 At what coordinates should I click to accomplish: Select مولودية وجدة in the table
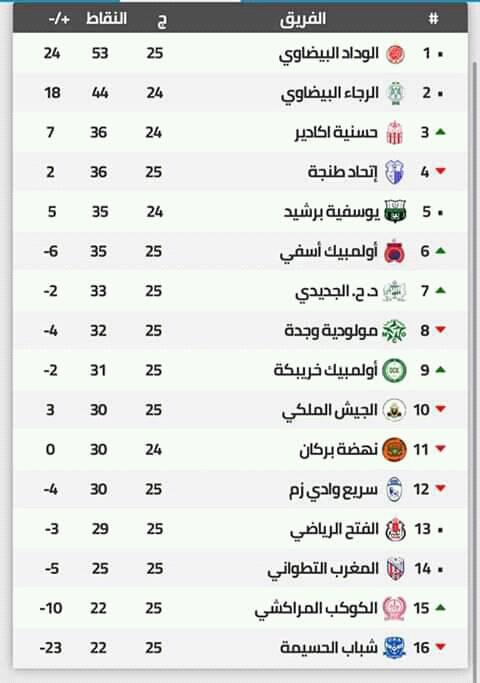pyautogui.click(x=240, y=331)
